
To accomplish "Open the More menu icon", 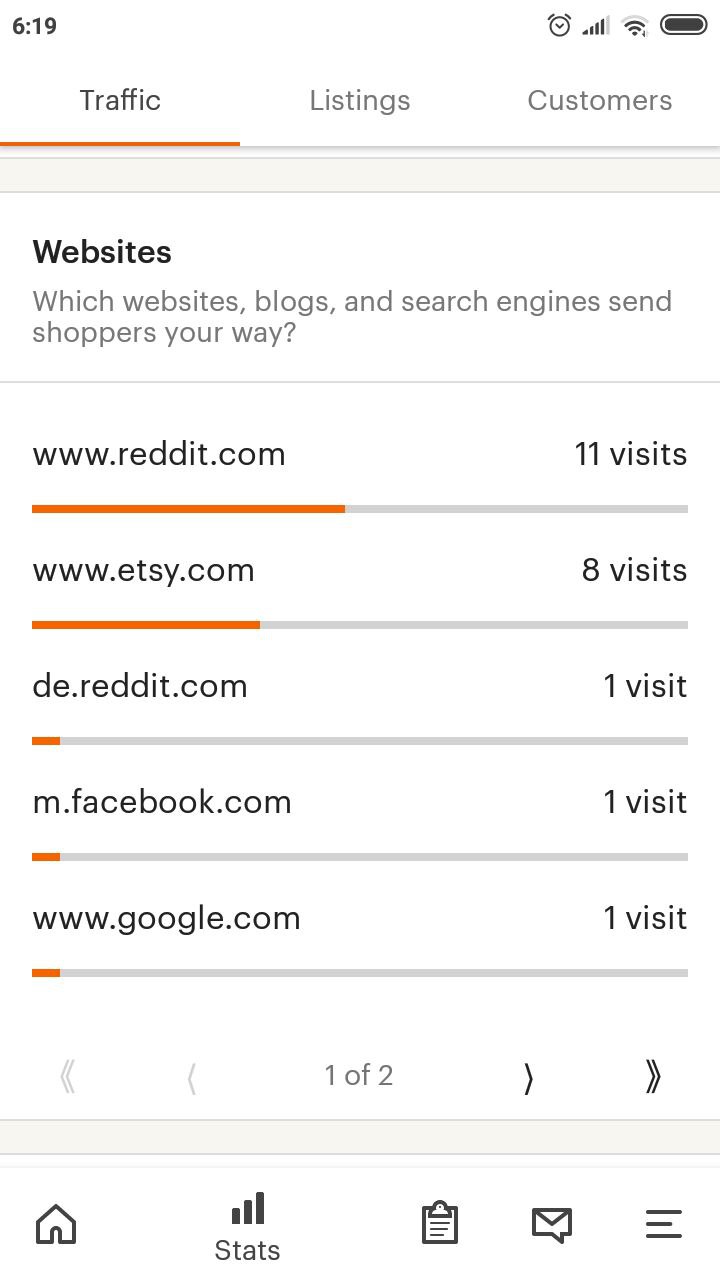I will 664,1224.
